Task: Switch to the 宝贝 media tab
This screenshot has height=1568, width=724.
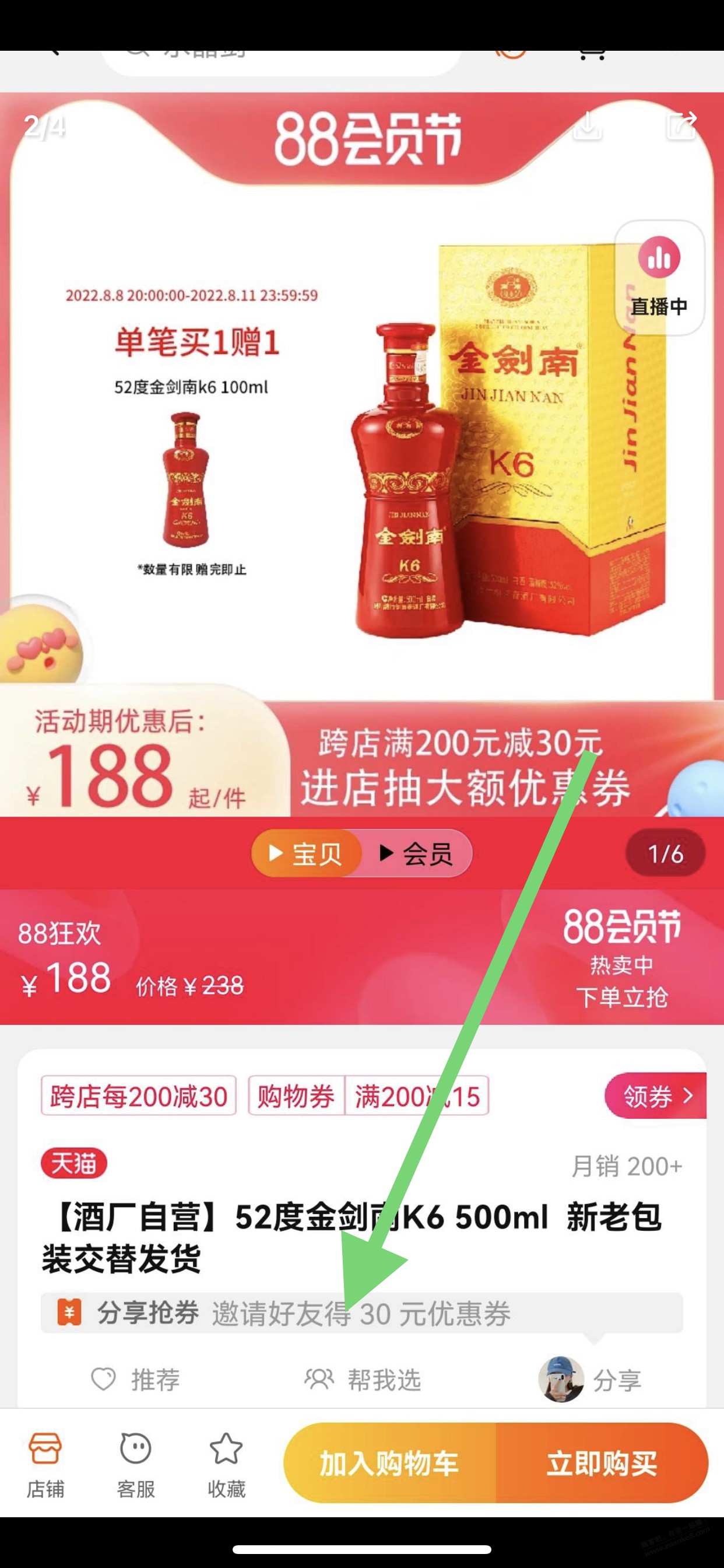Action: pyautogui.click(x=306, y=853)
